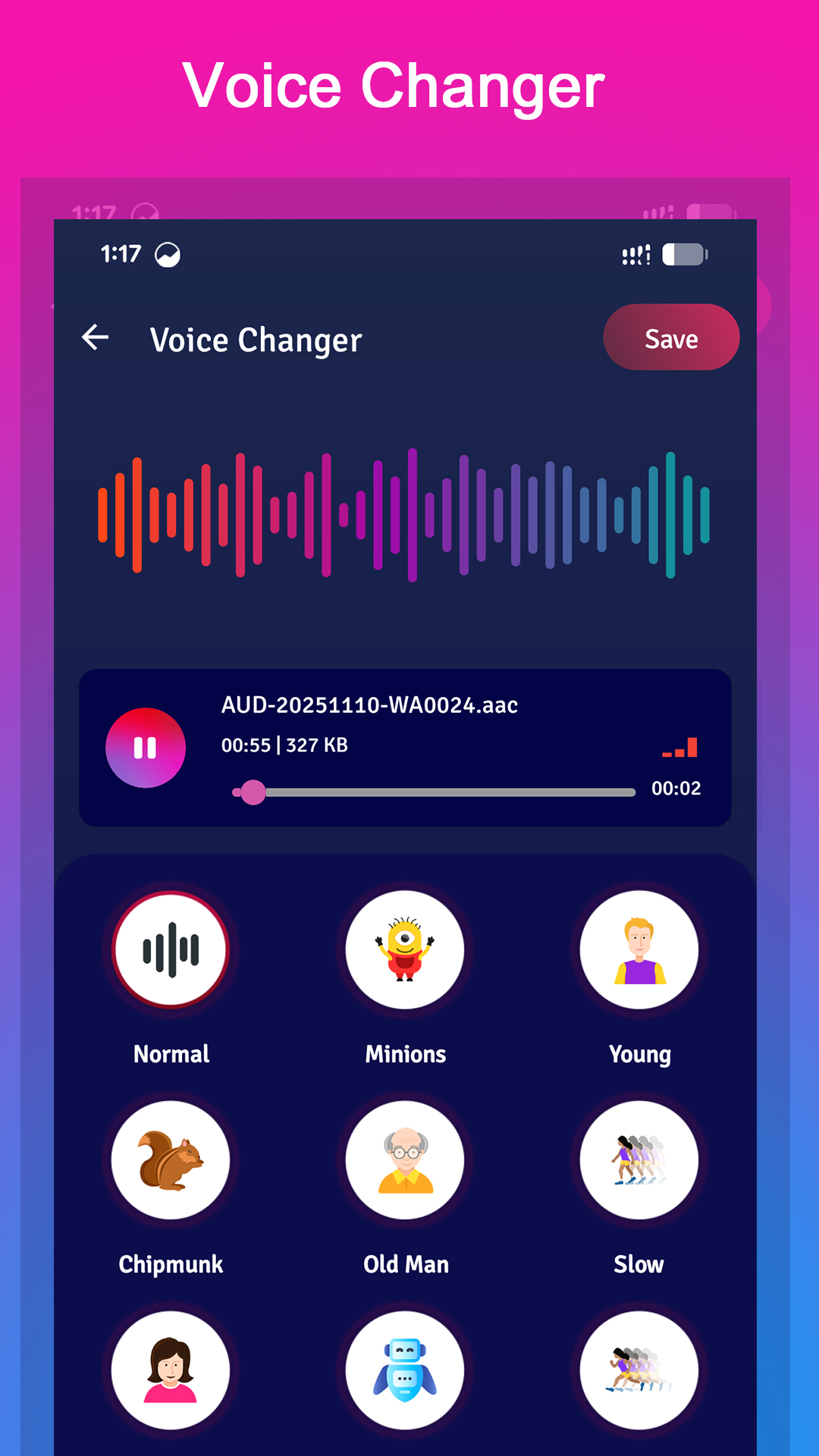Select the girl voice effect
Image resolution: width=819 pixels, height=1456 pixels.
pos(171,1369)
